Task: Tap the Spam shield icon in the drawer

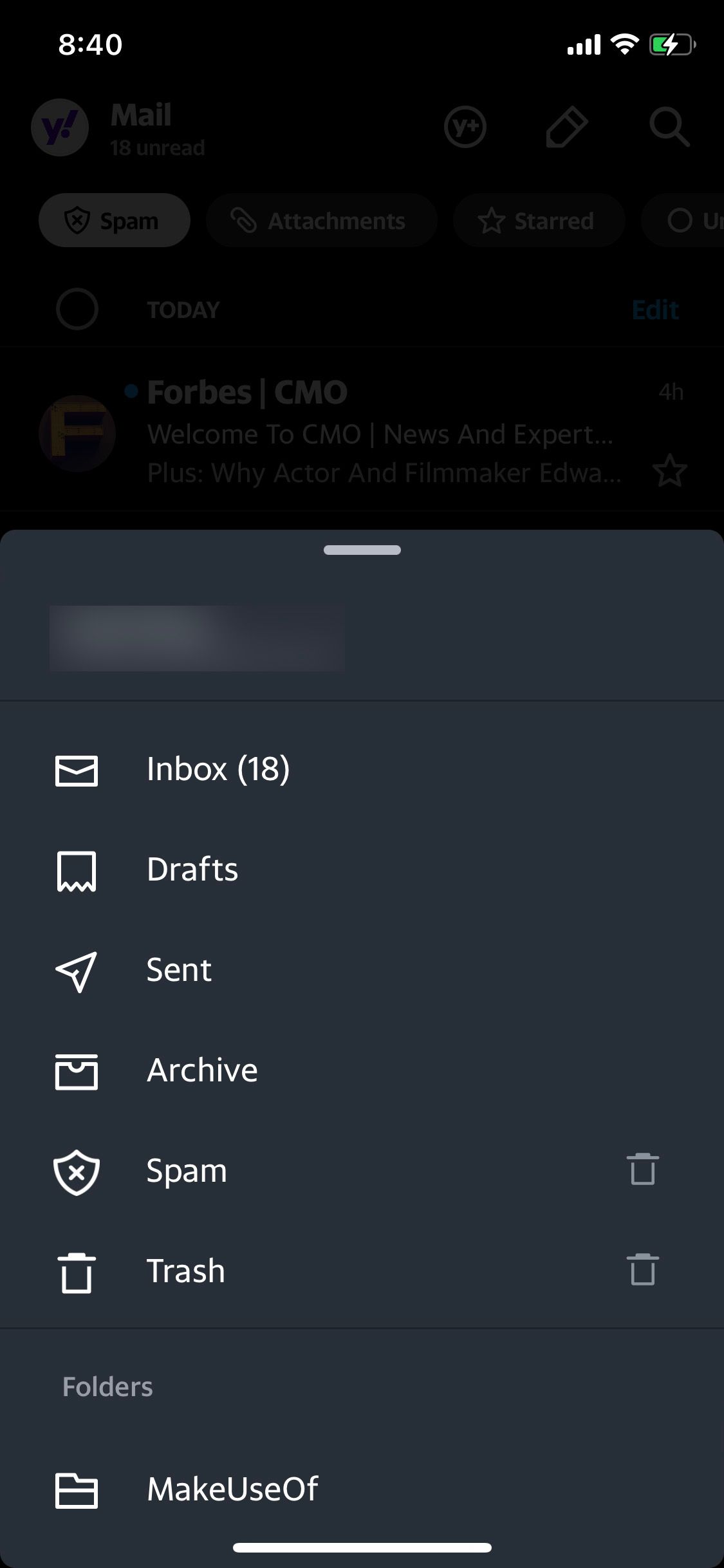Action: tap(77, 1172)
